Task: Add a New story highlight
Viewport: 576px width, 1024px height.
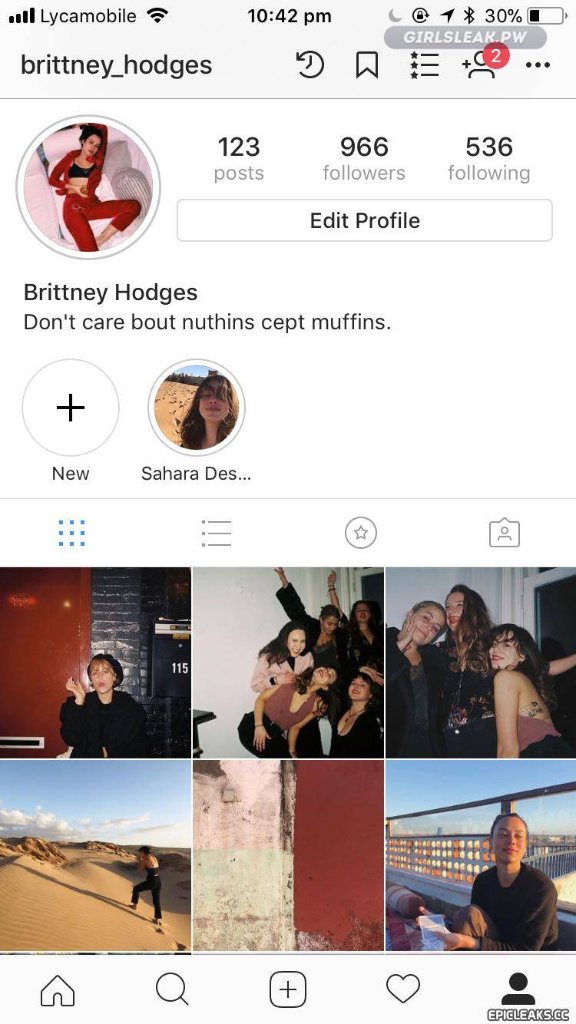Action: click(71, 408)
